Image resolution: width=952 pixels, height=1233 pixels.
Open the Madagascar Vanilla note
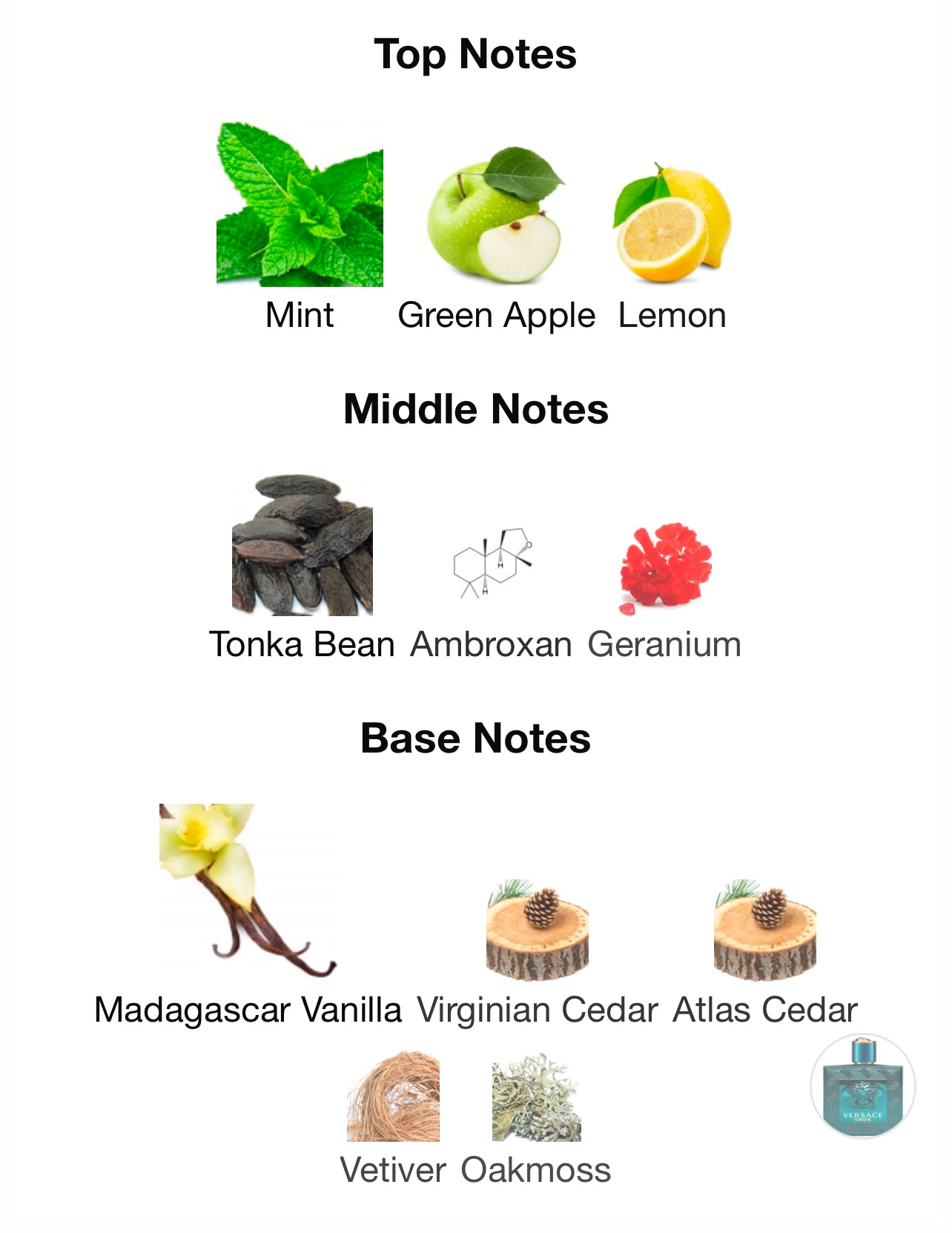tap(248, 890)
